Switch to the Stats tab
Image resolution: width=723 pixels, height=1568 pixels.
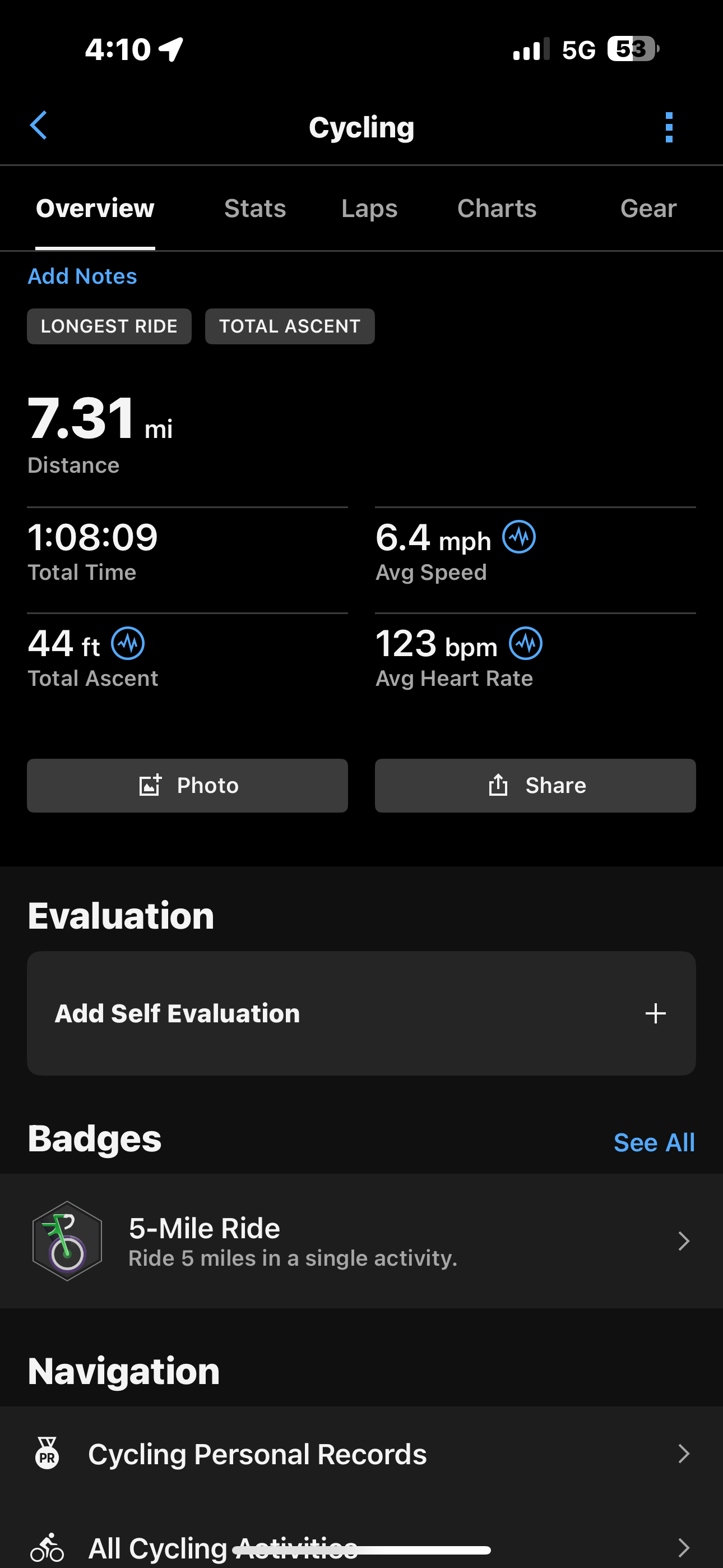(255, 209)
